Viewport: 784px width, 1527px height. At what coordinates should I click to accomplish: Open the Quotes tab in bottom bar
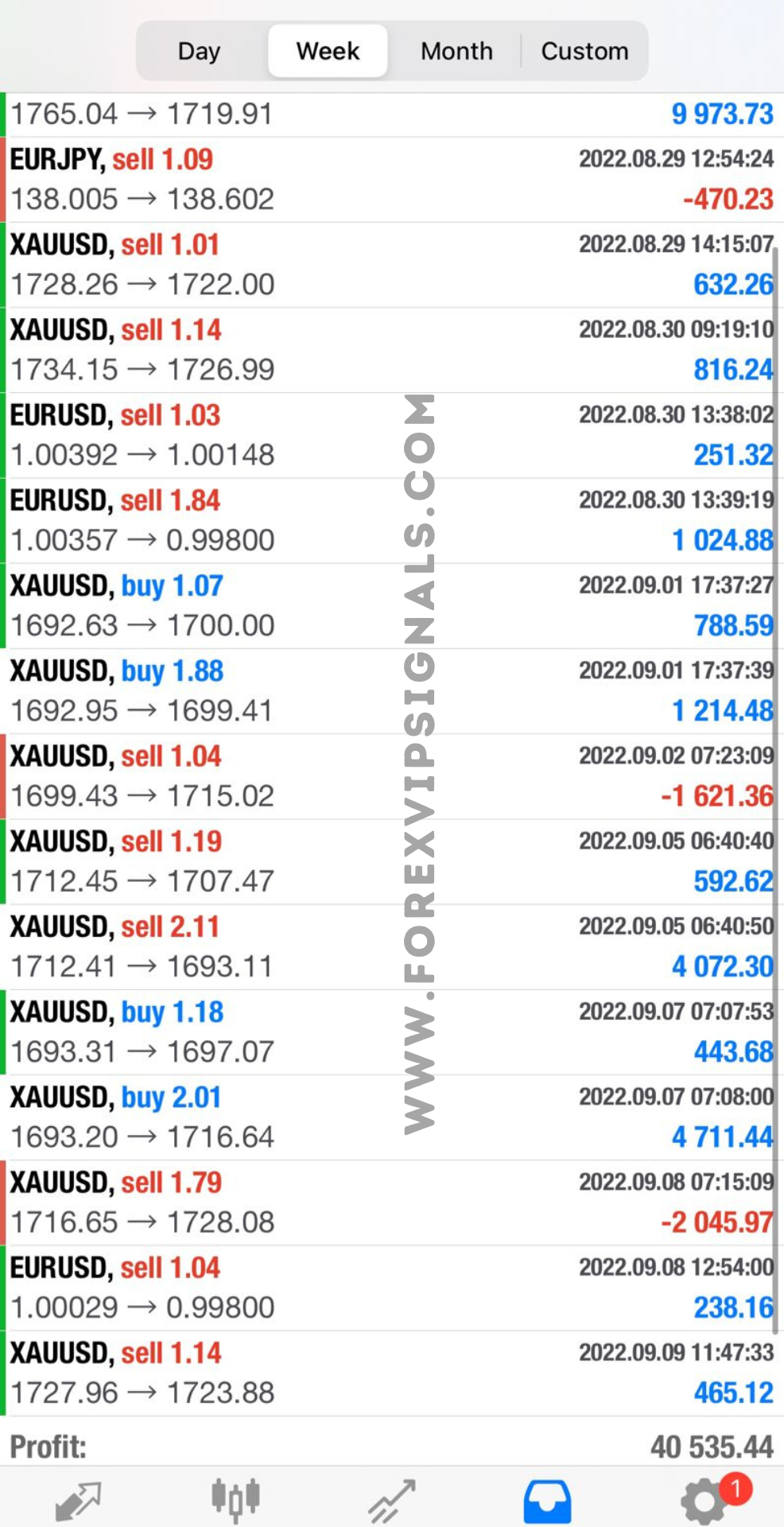coord(78,1500)
